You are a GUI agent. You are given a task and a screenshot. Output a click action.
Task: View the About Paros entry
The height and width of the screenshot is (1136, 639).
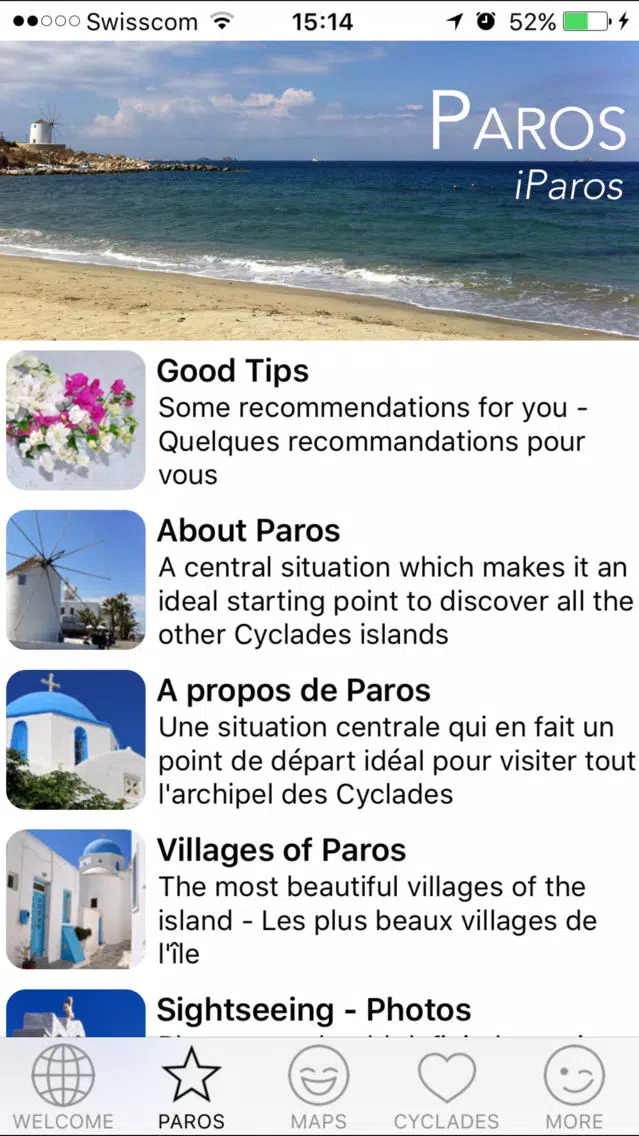(320, 580)
